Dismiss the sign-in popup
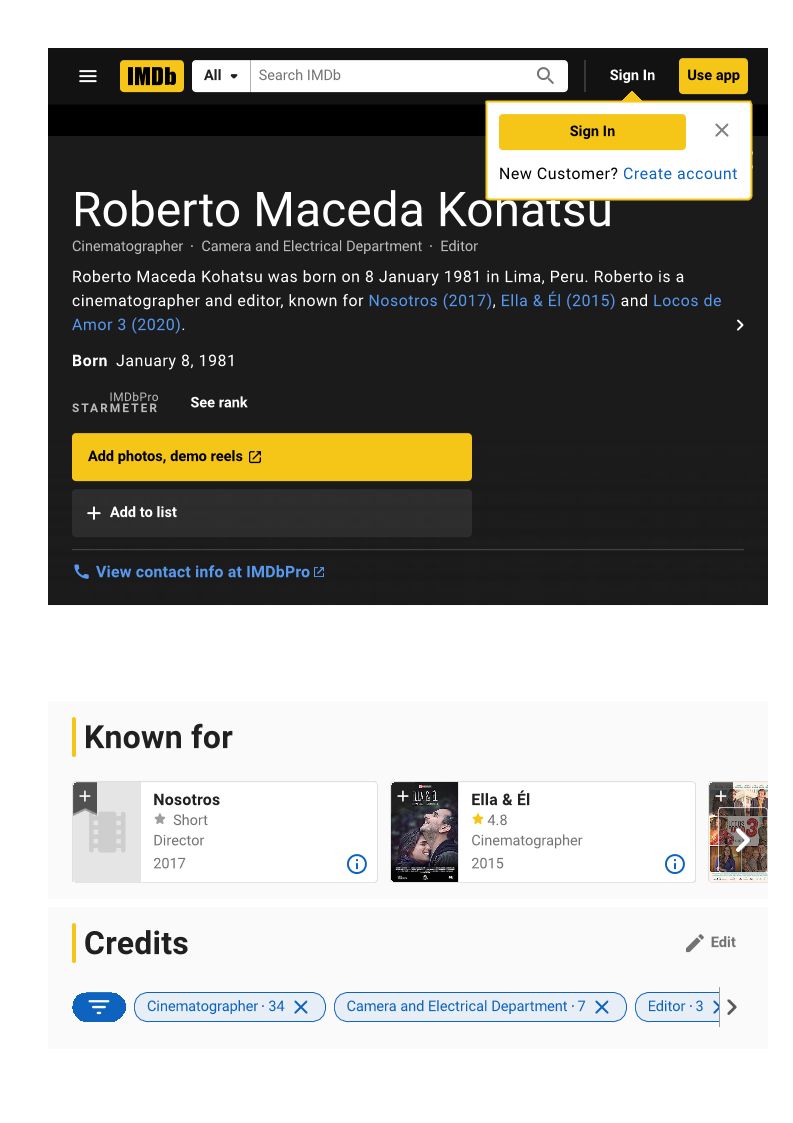793x1123 pixels. pos(721,130)
